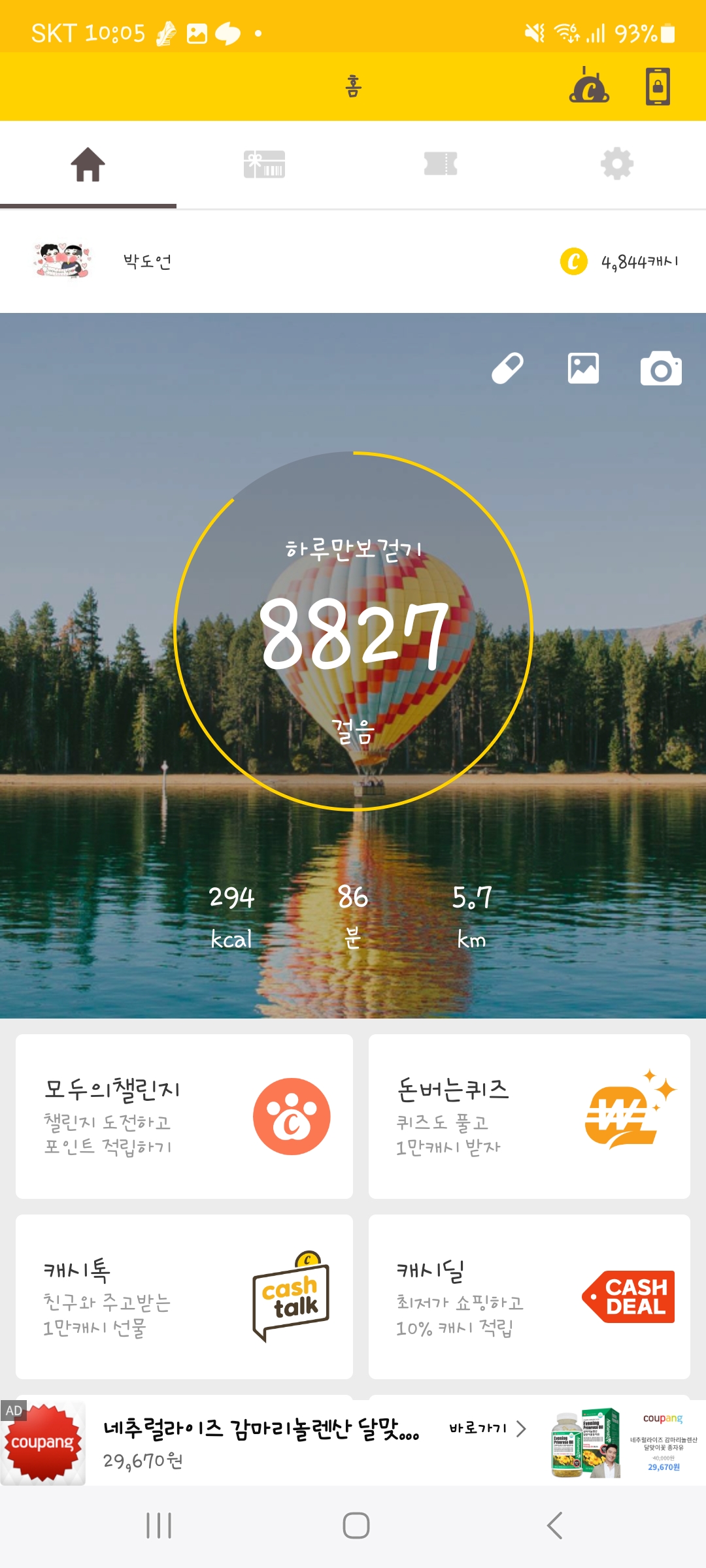Open the 캐시톡 card
706x1568 pixels.
click(x=184, y=1296)
